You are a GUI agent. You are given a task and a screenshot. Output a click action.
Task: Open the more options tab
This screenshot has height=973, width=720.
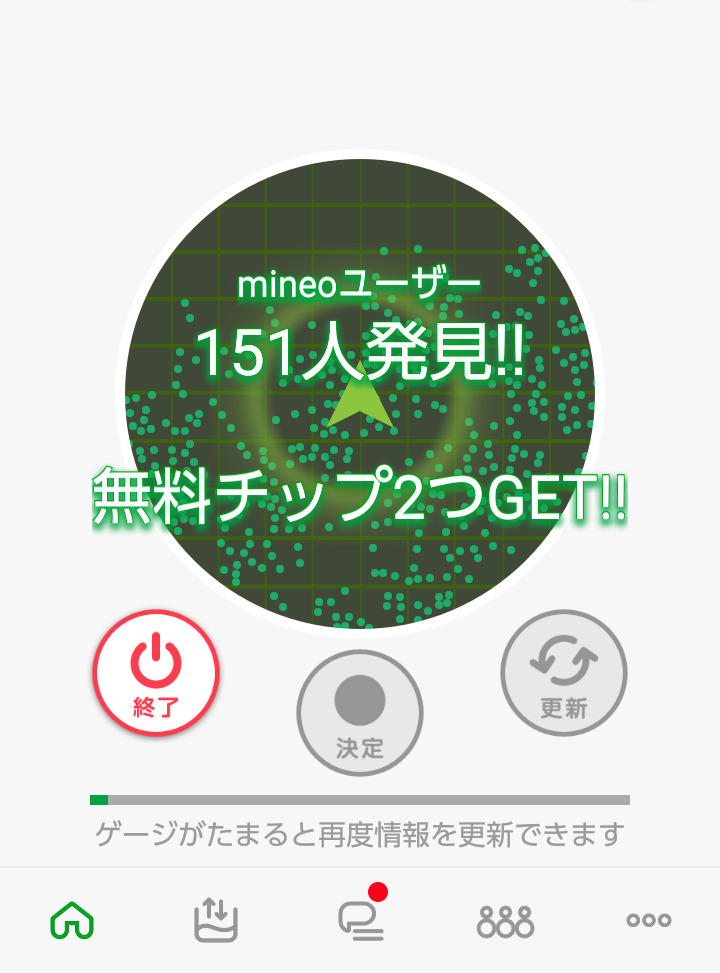pyautogui.click(x=649, y=920)
